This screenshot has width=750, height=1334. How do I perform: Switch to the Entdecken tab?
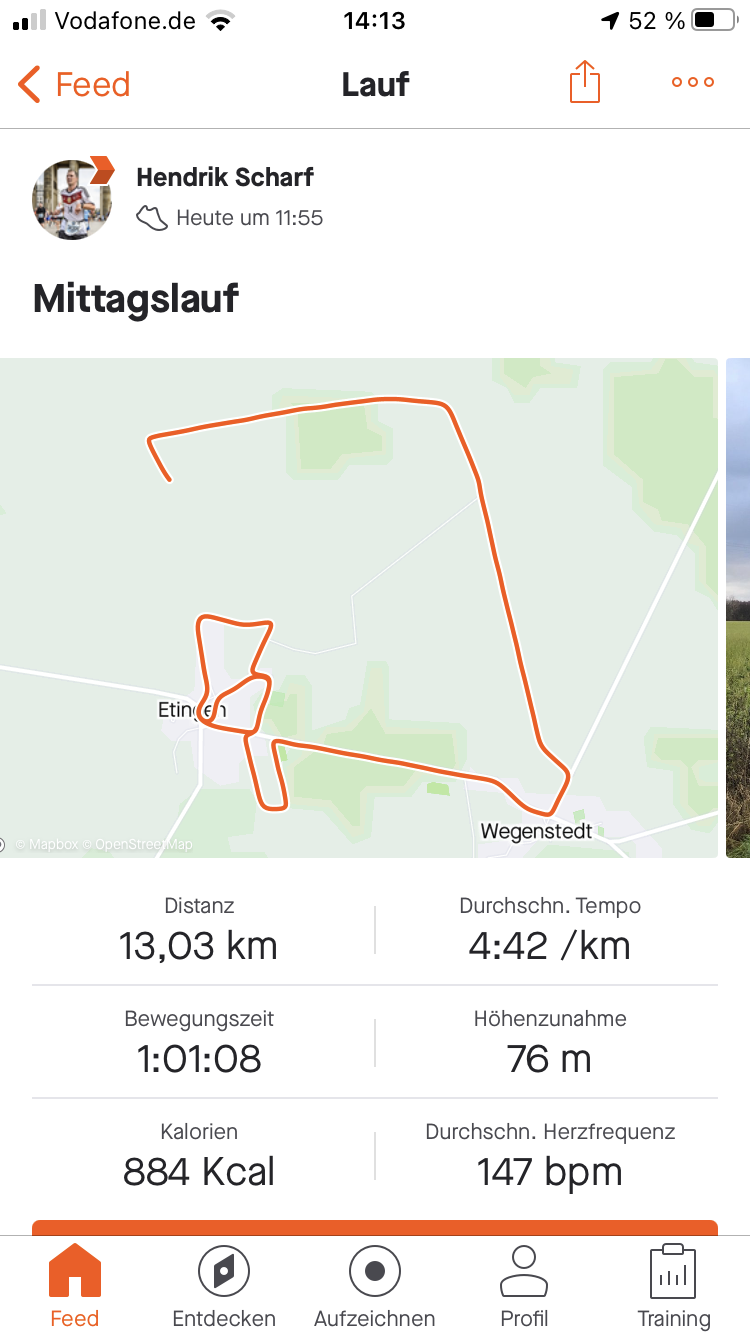[224, 1286]
